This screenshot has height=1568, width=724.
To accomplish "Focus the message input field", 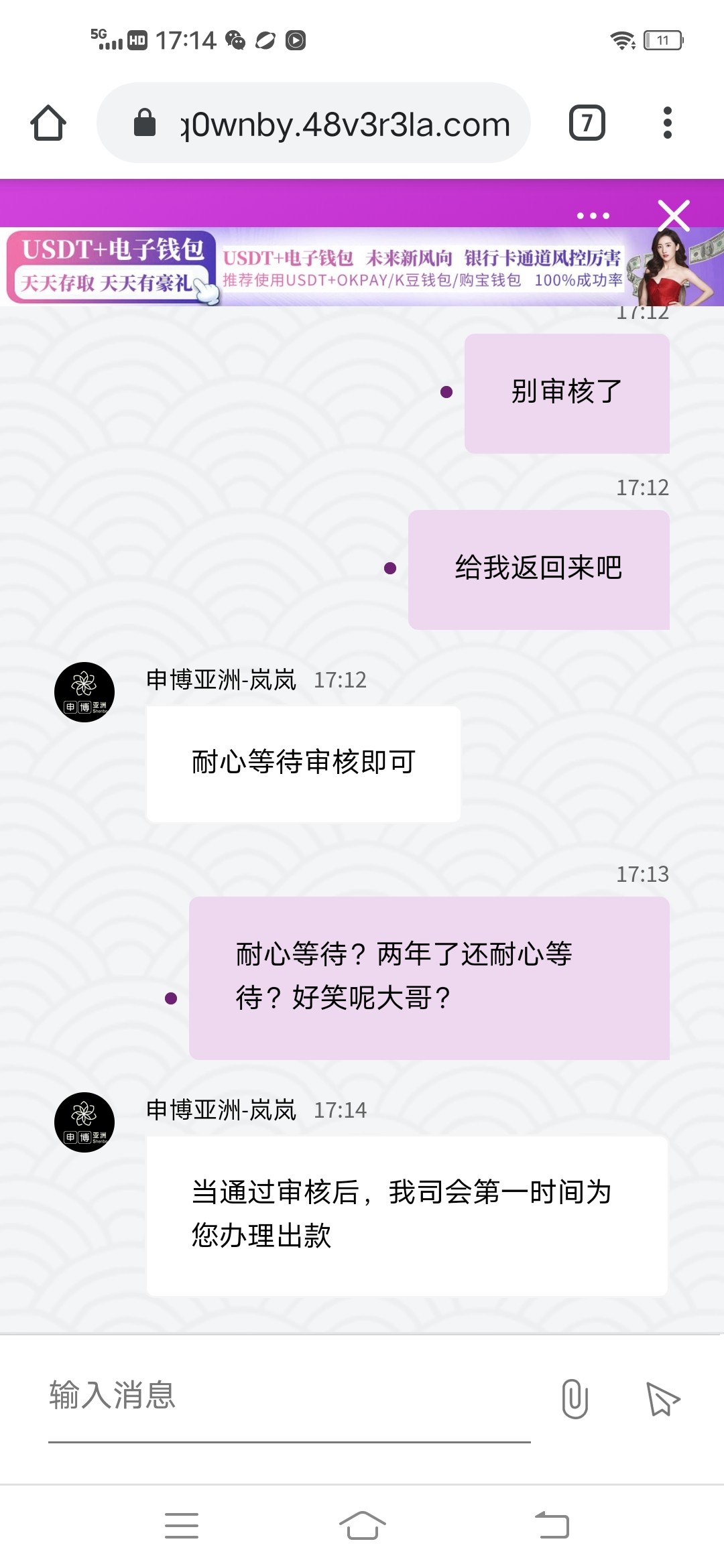I will click(288, 1396).
